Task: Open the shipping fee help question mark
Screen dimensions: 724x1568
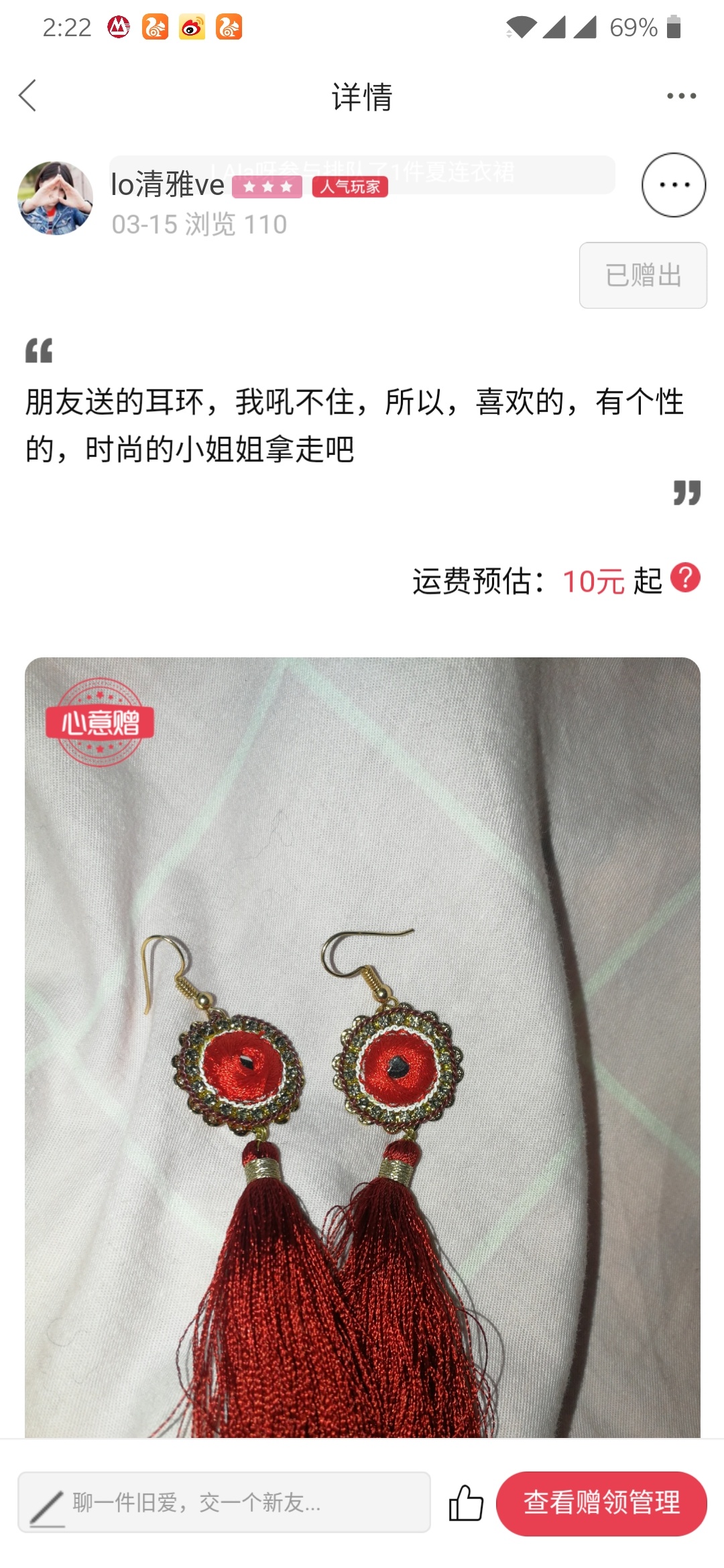Action: (685, 578)
